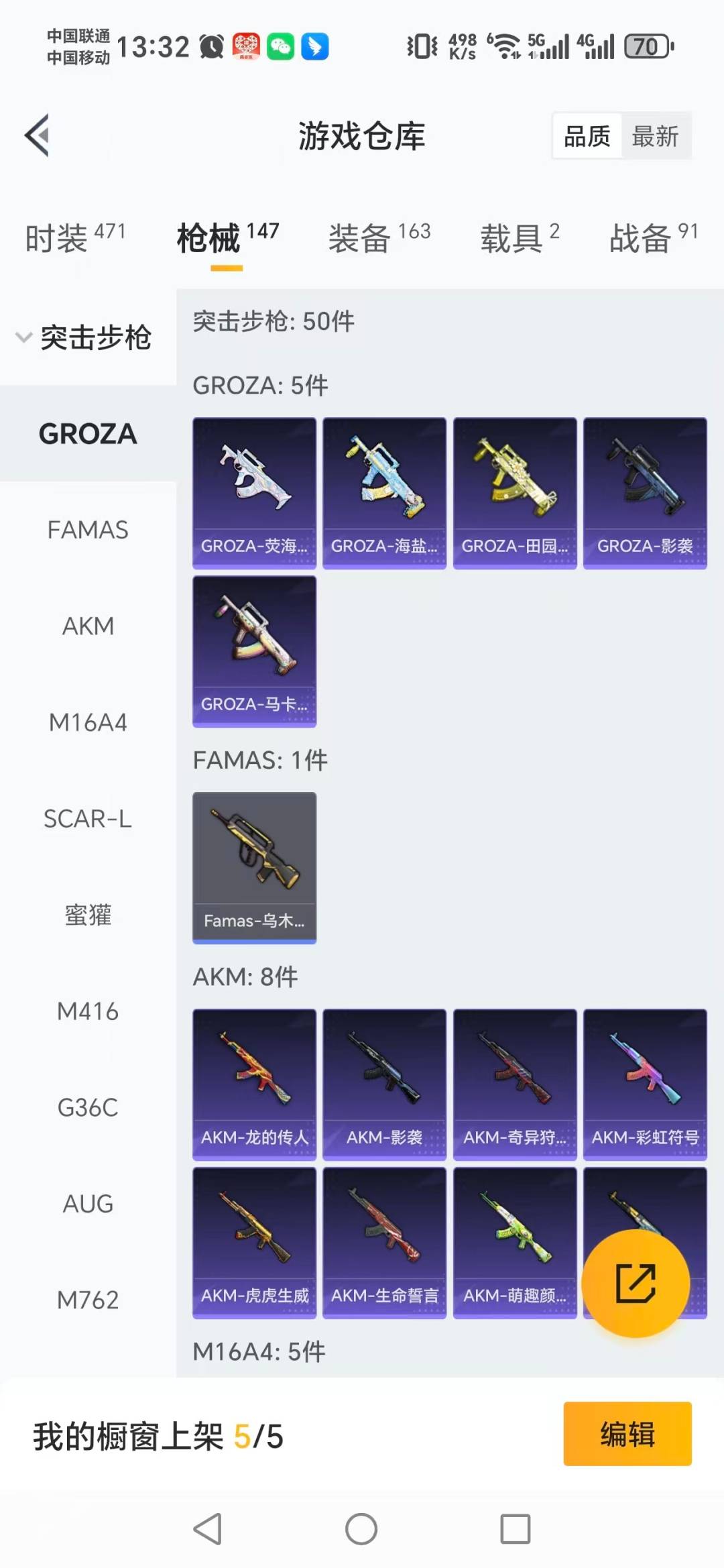The width and height of the screenshot is (724, 1568).
Task: Open the Famas-乌木 skin tile
Action: pos(254,867)
